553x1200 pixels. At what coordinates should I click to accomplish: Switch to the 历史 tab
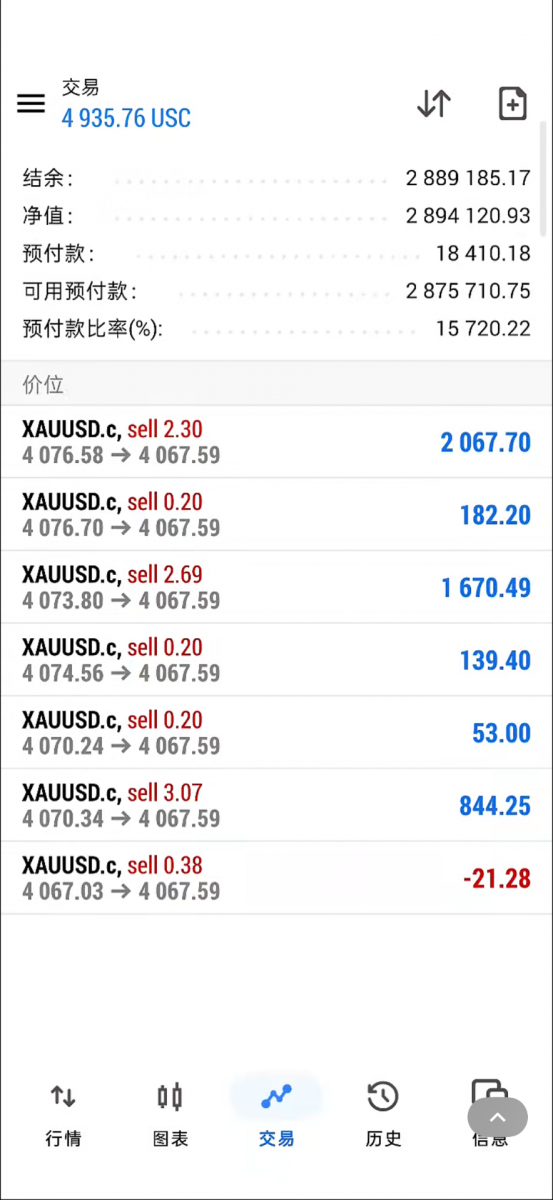coord(383,1114)
